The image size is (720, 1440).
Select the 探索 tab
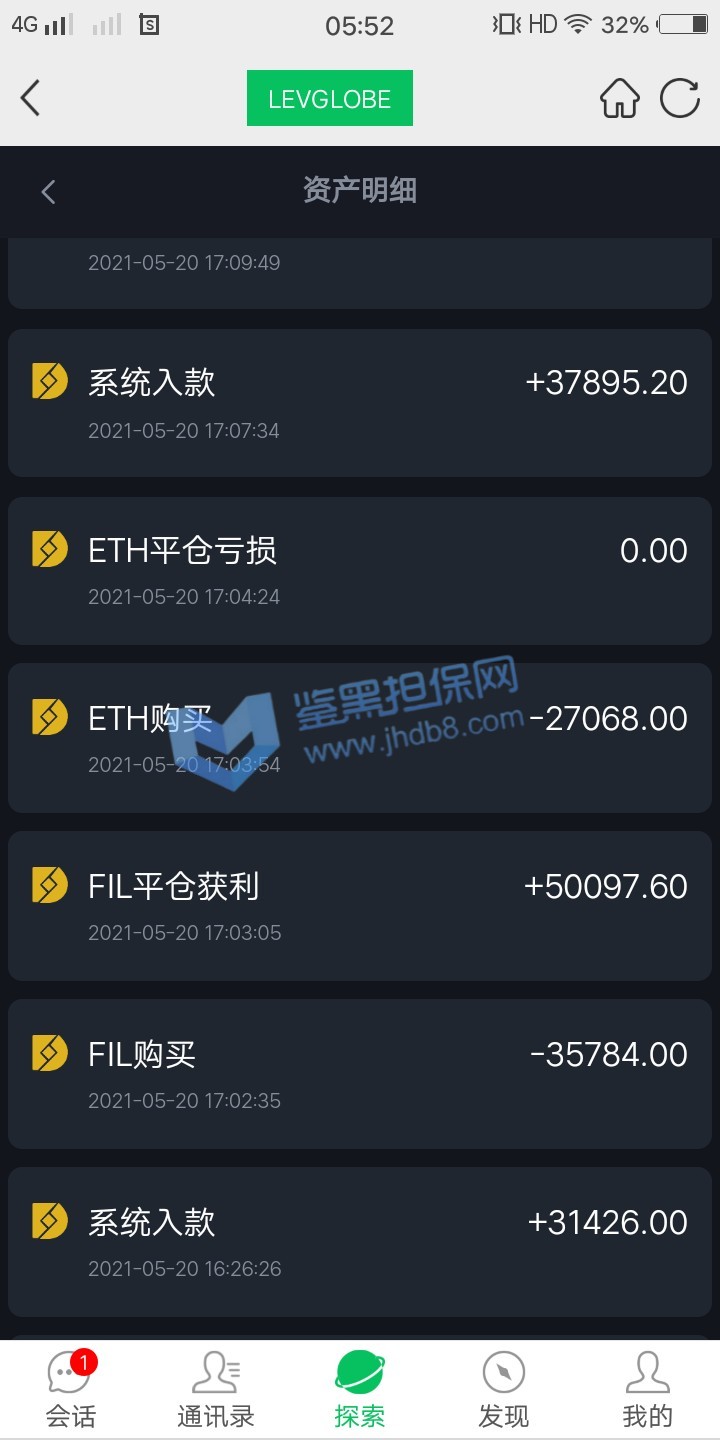point(359,1390)
